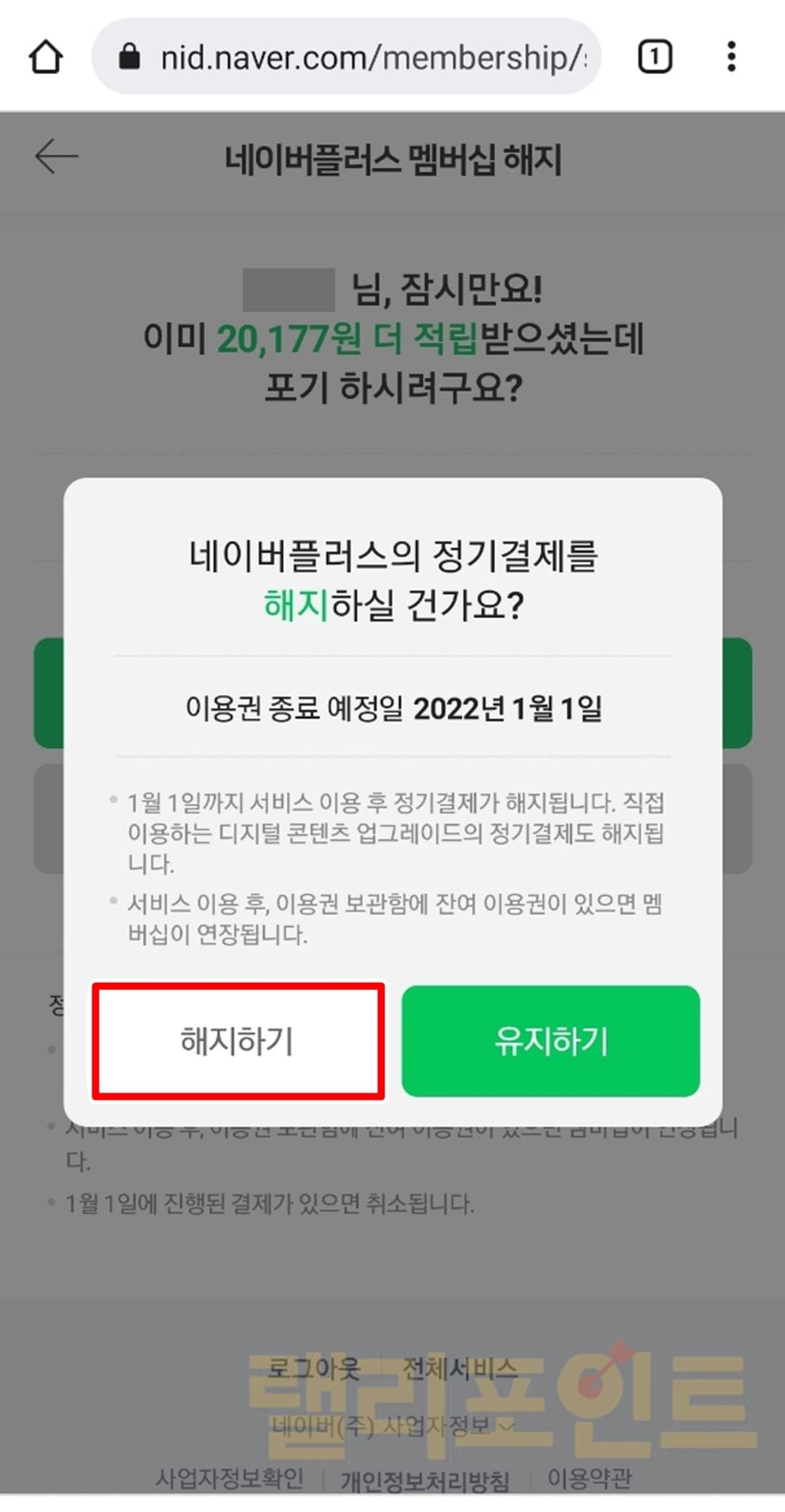Open the browser overflow menu
The image size is (785, 1512).
pyautogui.click(x=731, y=57)
